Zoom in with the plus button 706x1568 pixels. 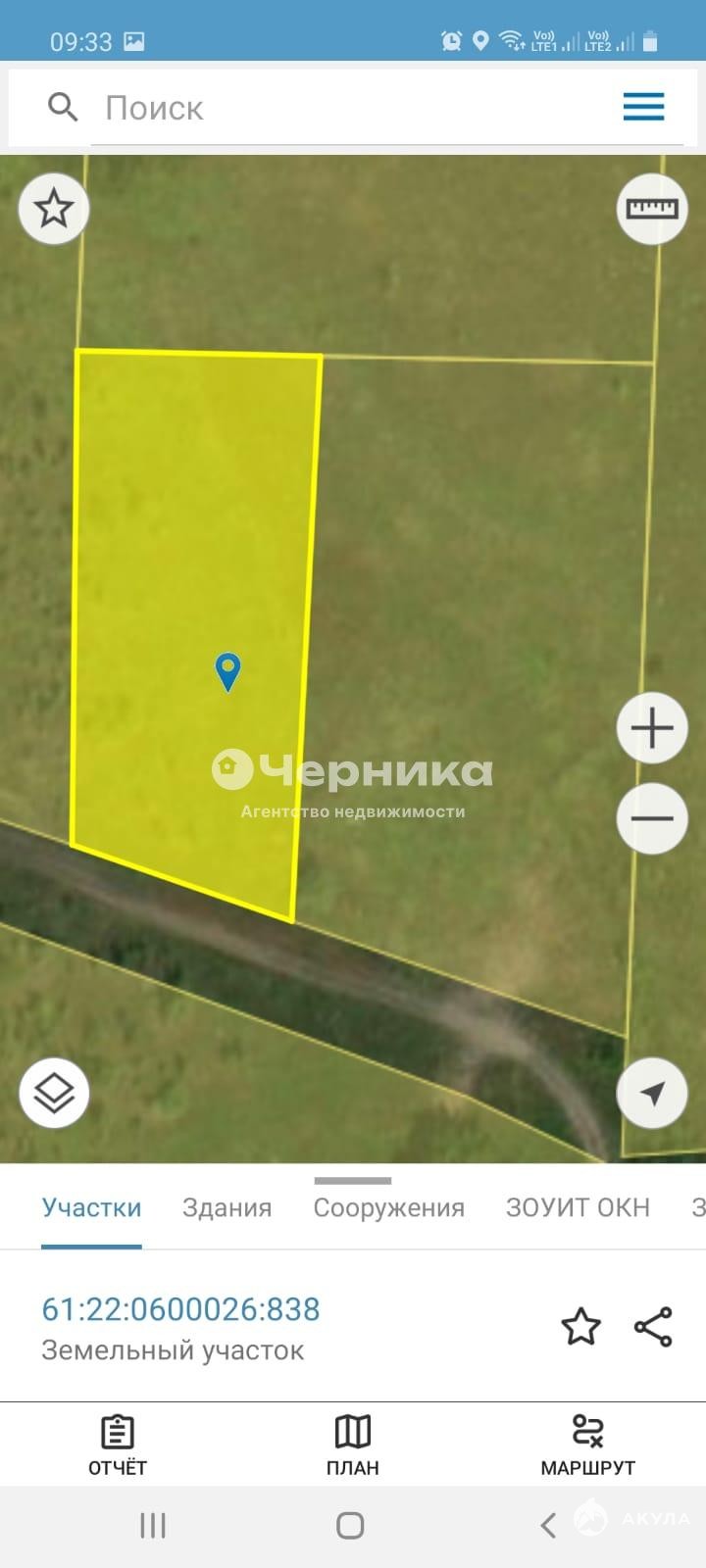click(652, 728)
